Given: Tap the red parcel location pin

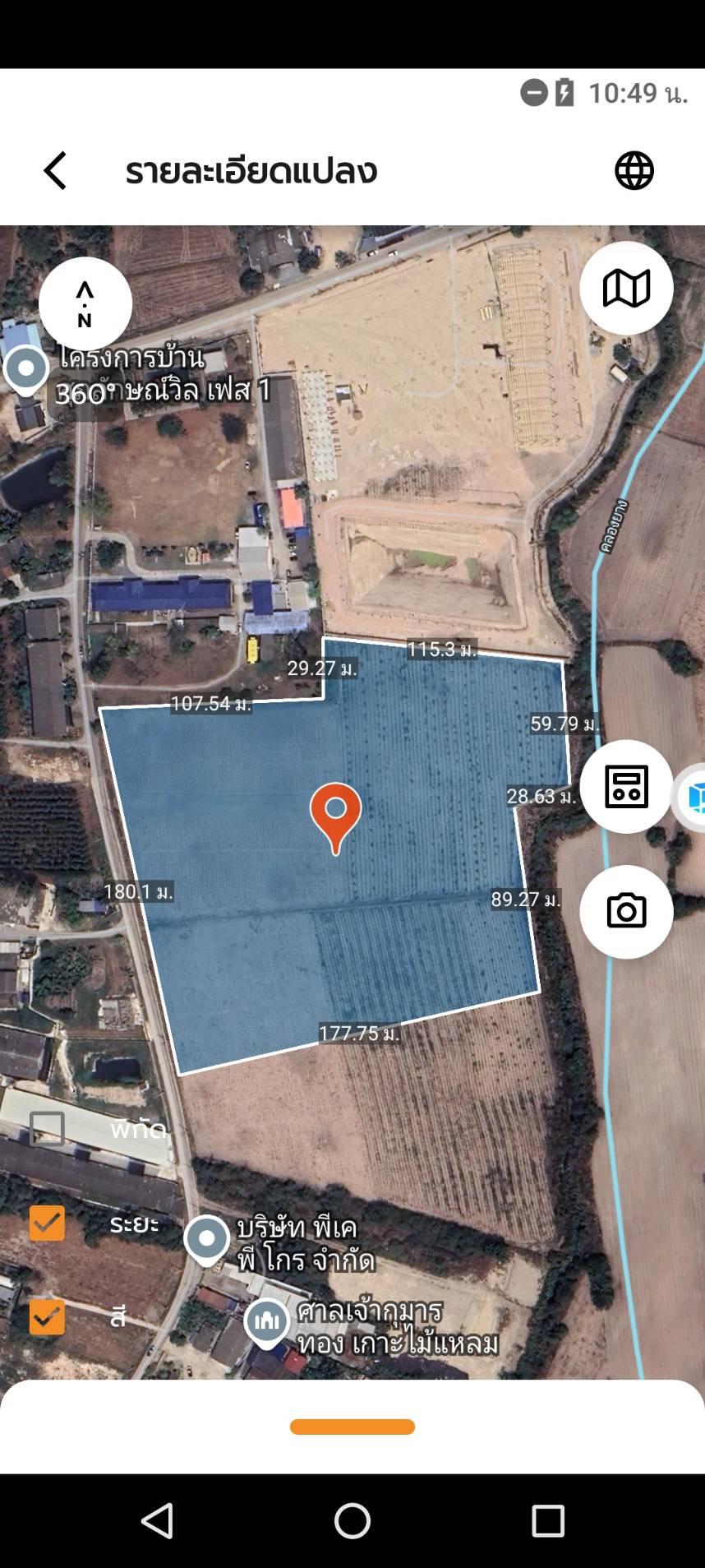Looking at the screenshot, I should [335, 817].
